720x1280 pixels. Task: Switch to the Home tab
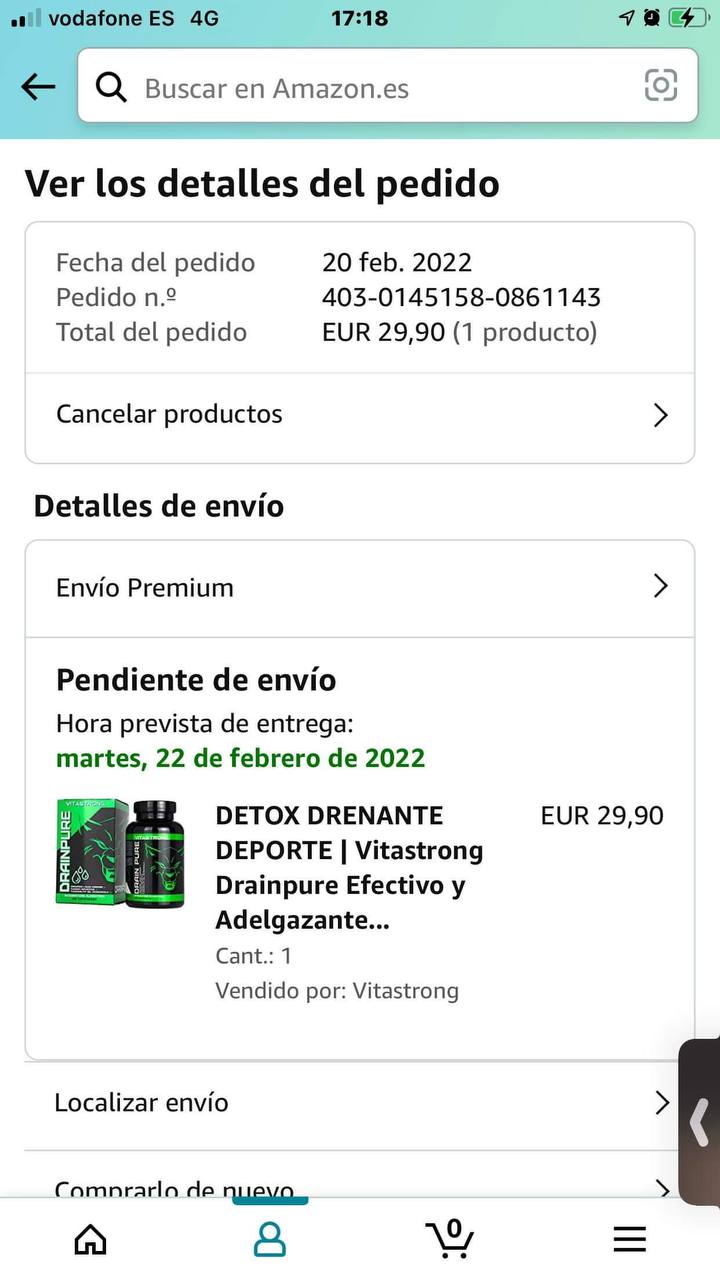point(91,1240)
